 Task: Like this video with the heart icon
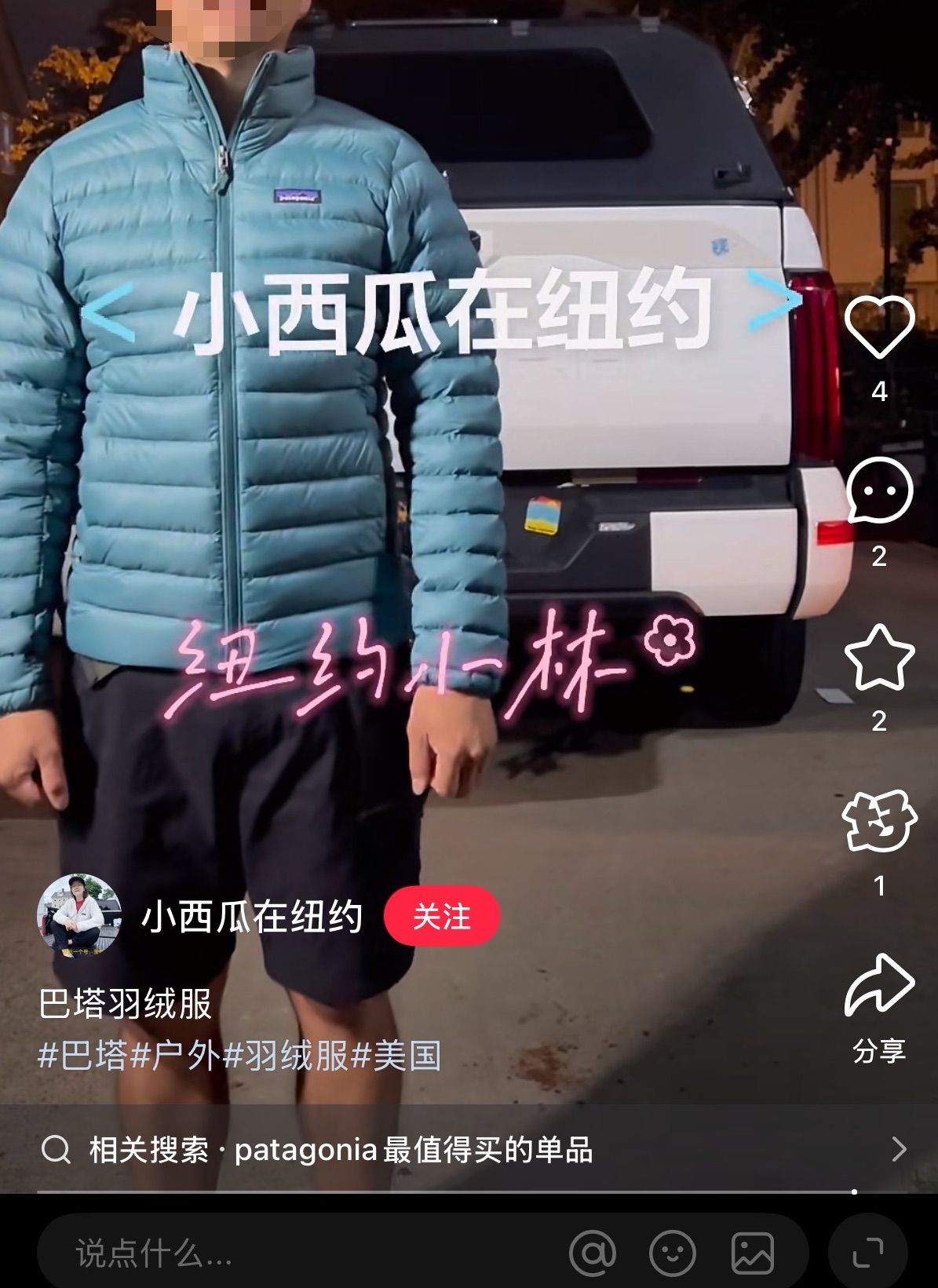pyautogui.click(x=879, y=328)
